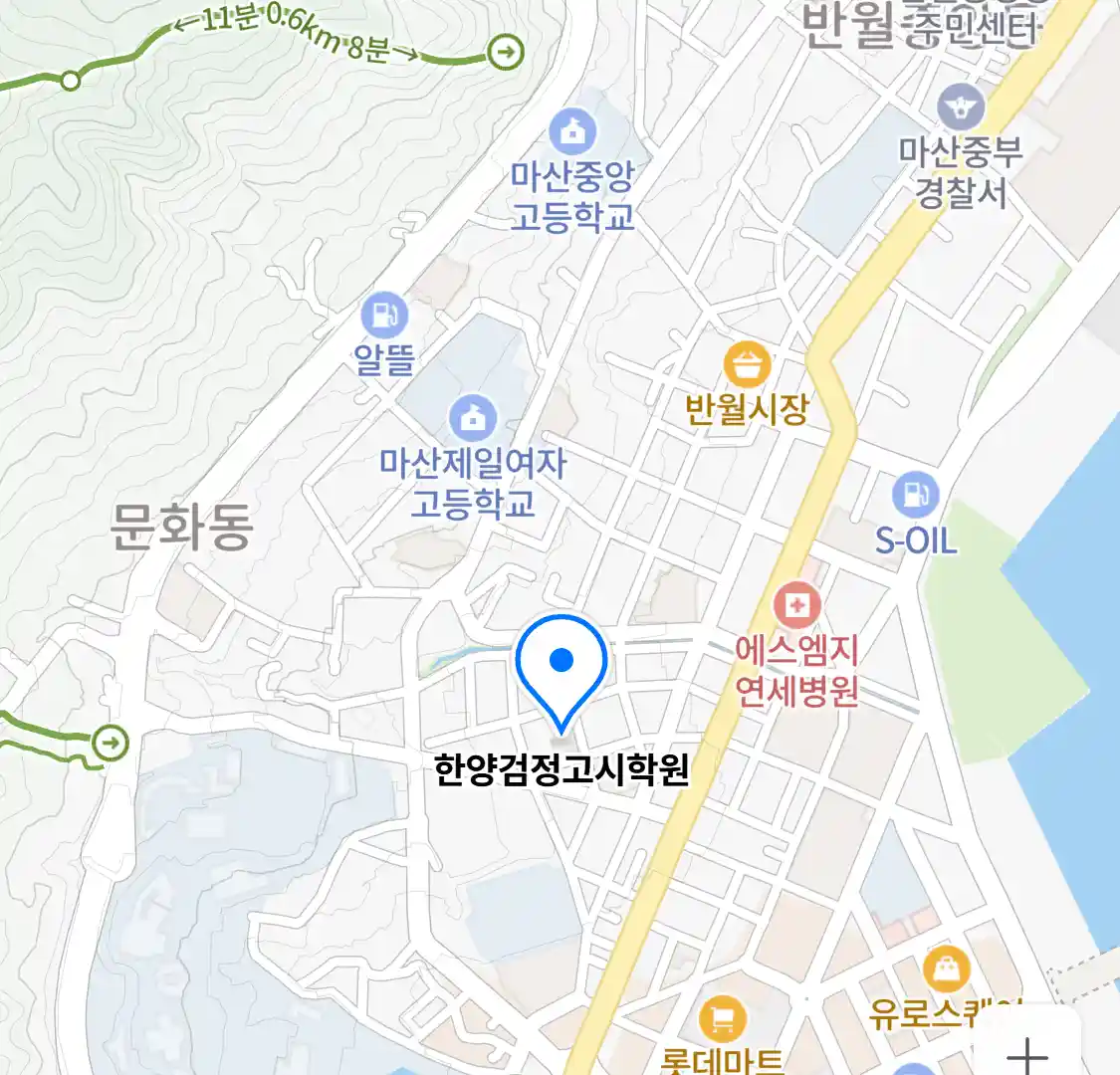Select 에스엠지연세병원 hospital marker

[797, 604]
